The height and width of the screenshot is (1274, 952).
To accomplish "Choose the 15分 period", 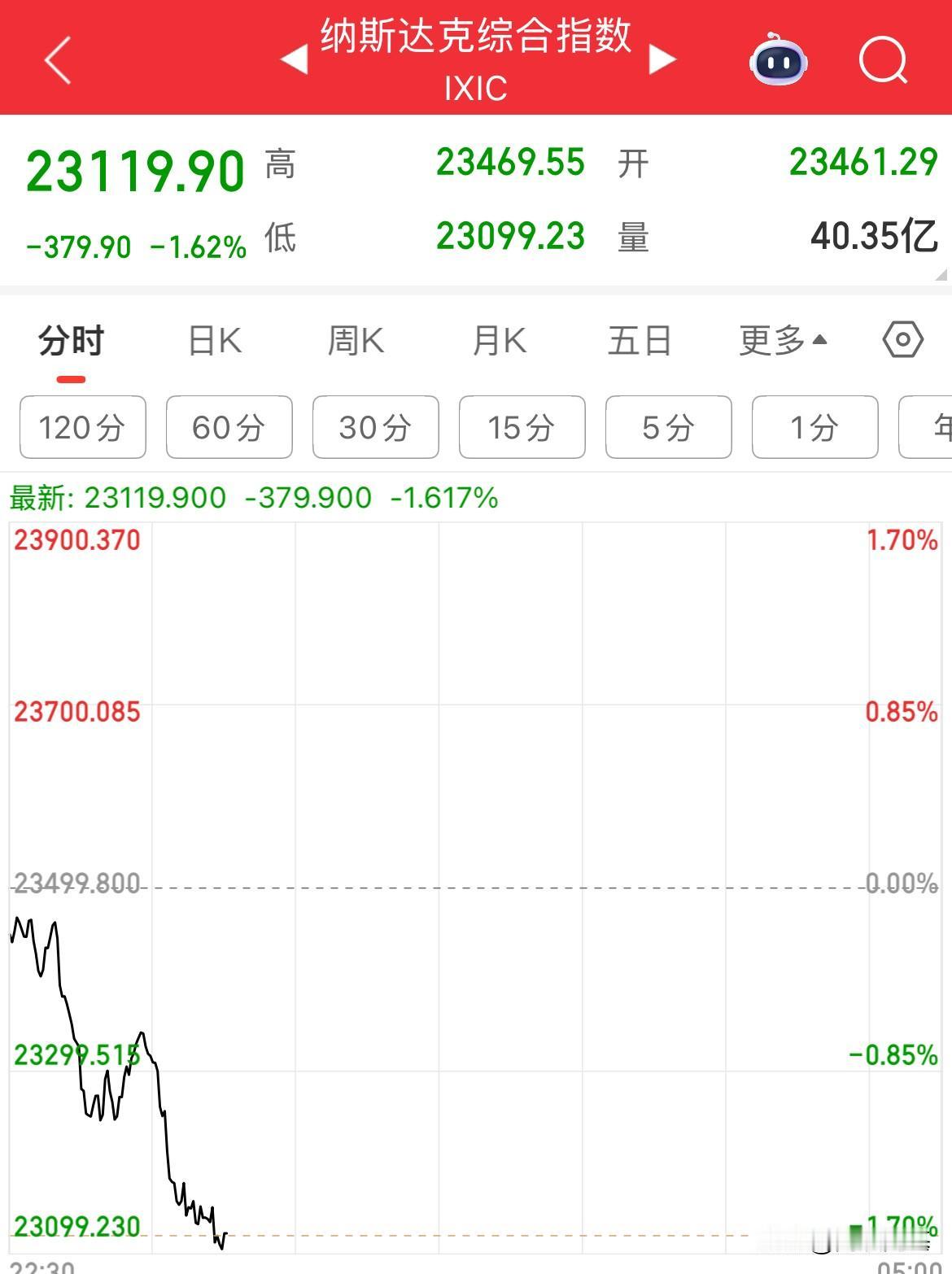I will click(522, 427).
